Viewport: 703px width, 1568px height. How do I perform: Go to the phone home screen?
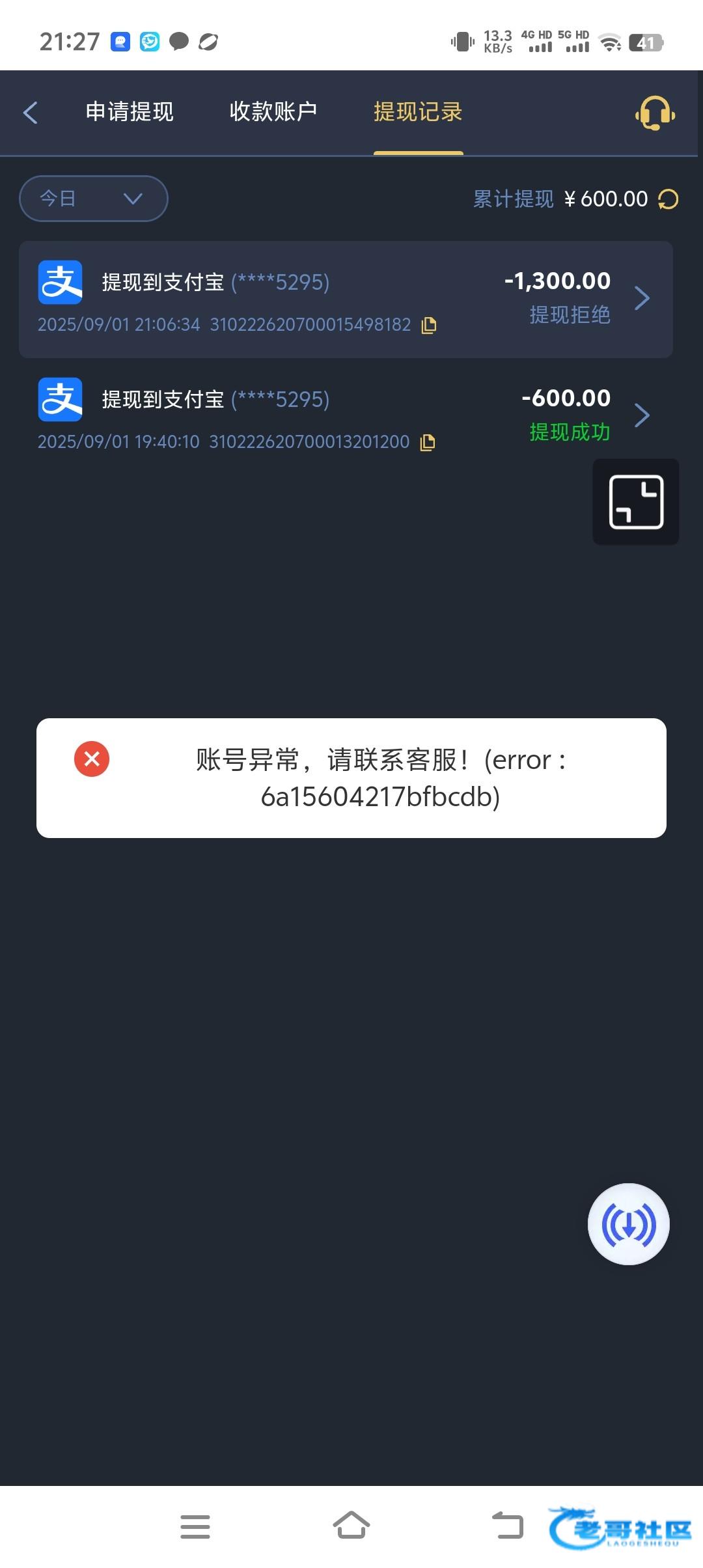[x=351, y=1526]
